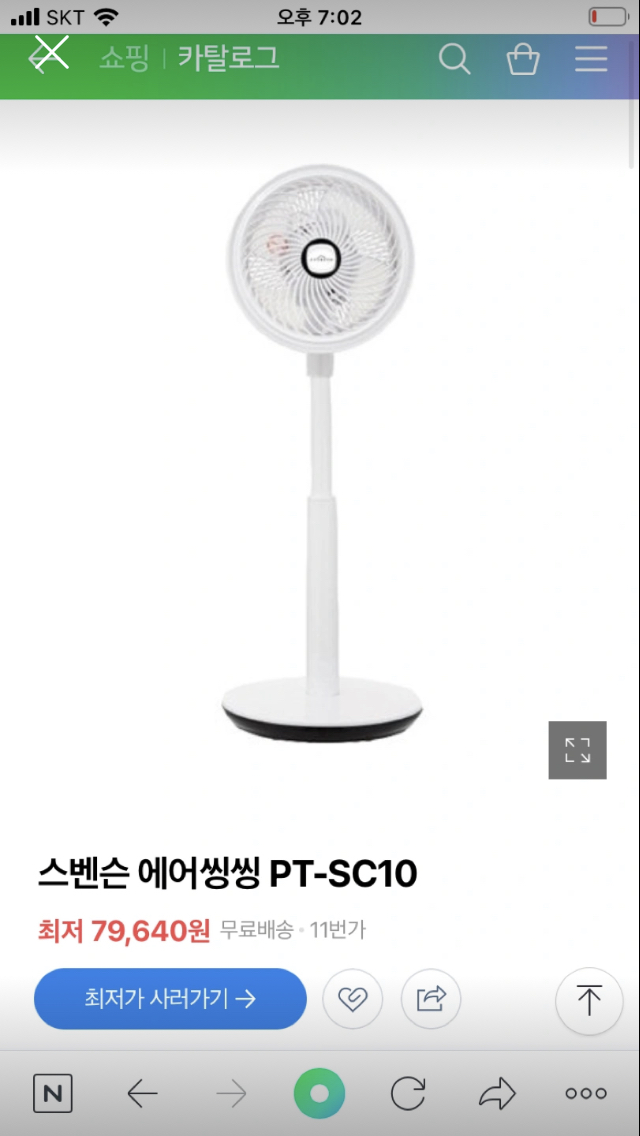Open Naver home N button
Image resolution: width=640 pixels, height=1136 pixels.
pos(53,1094)
